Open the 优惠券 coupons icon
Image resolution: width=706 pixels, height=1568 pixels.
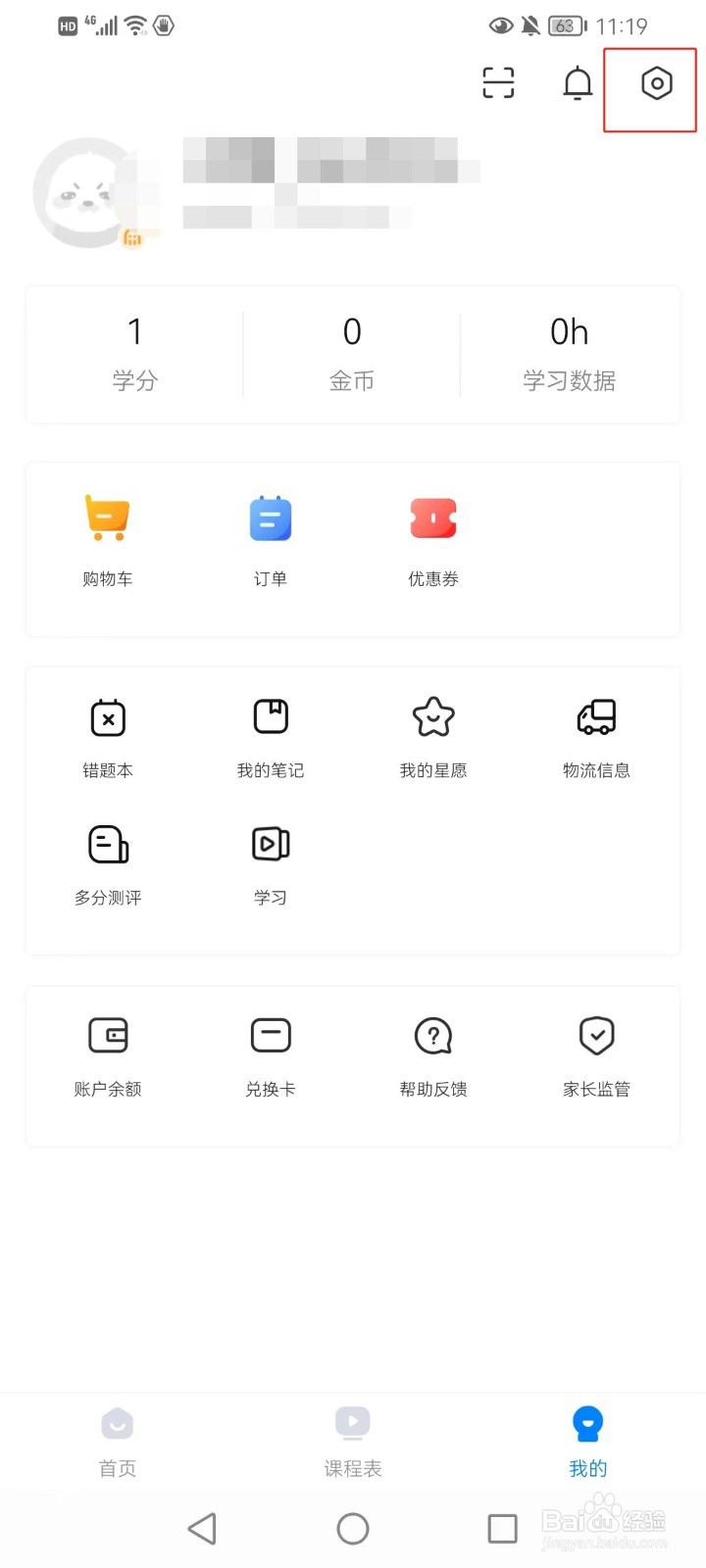[433, 517]
